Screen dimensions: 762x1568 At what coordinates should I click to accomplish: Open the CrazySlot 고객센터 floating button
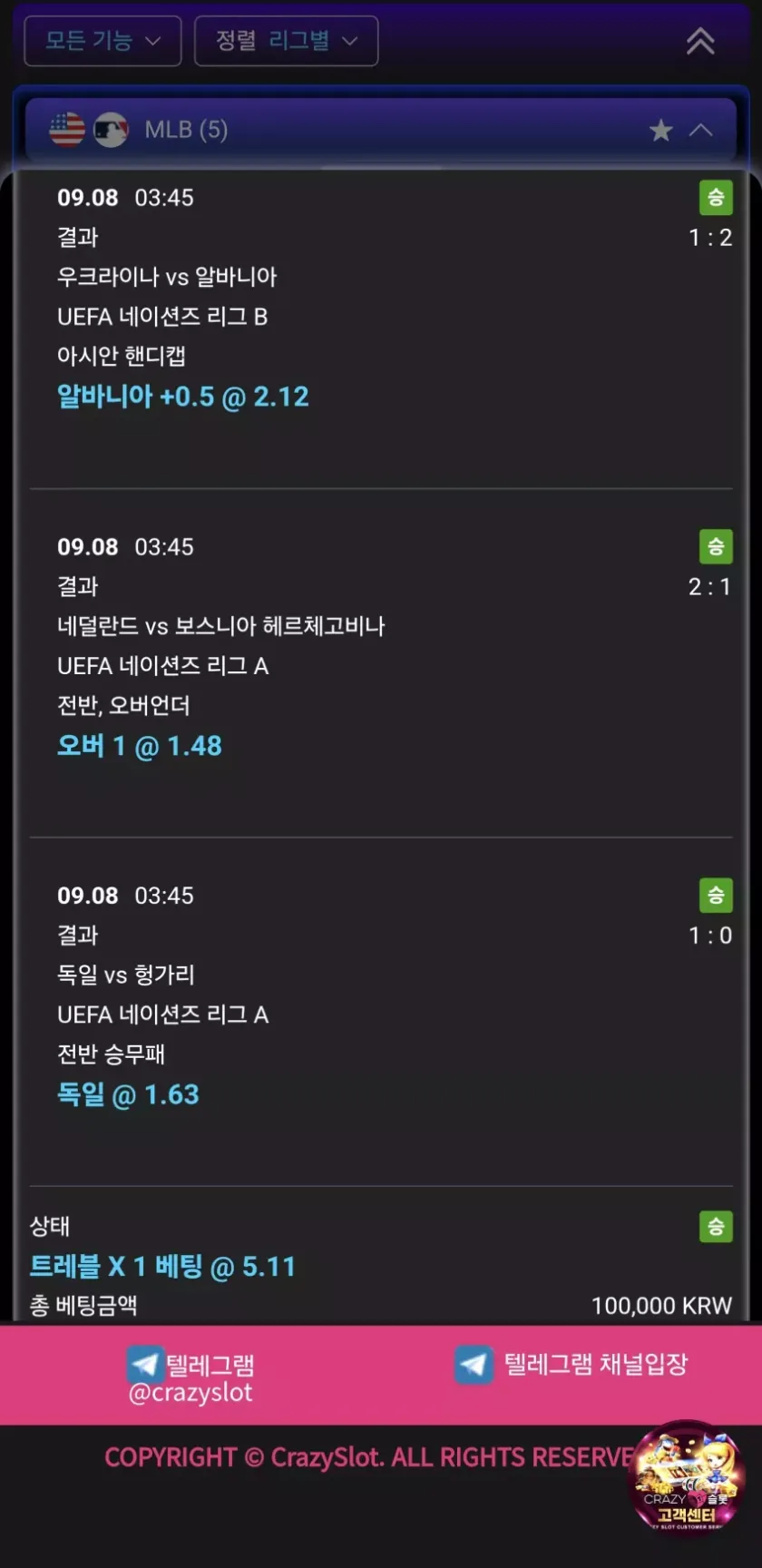[687, 1478]
